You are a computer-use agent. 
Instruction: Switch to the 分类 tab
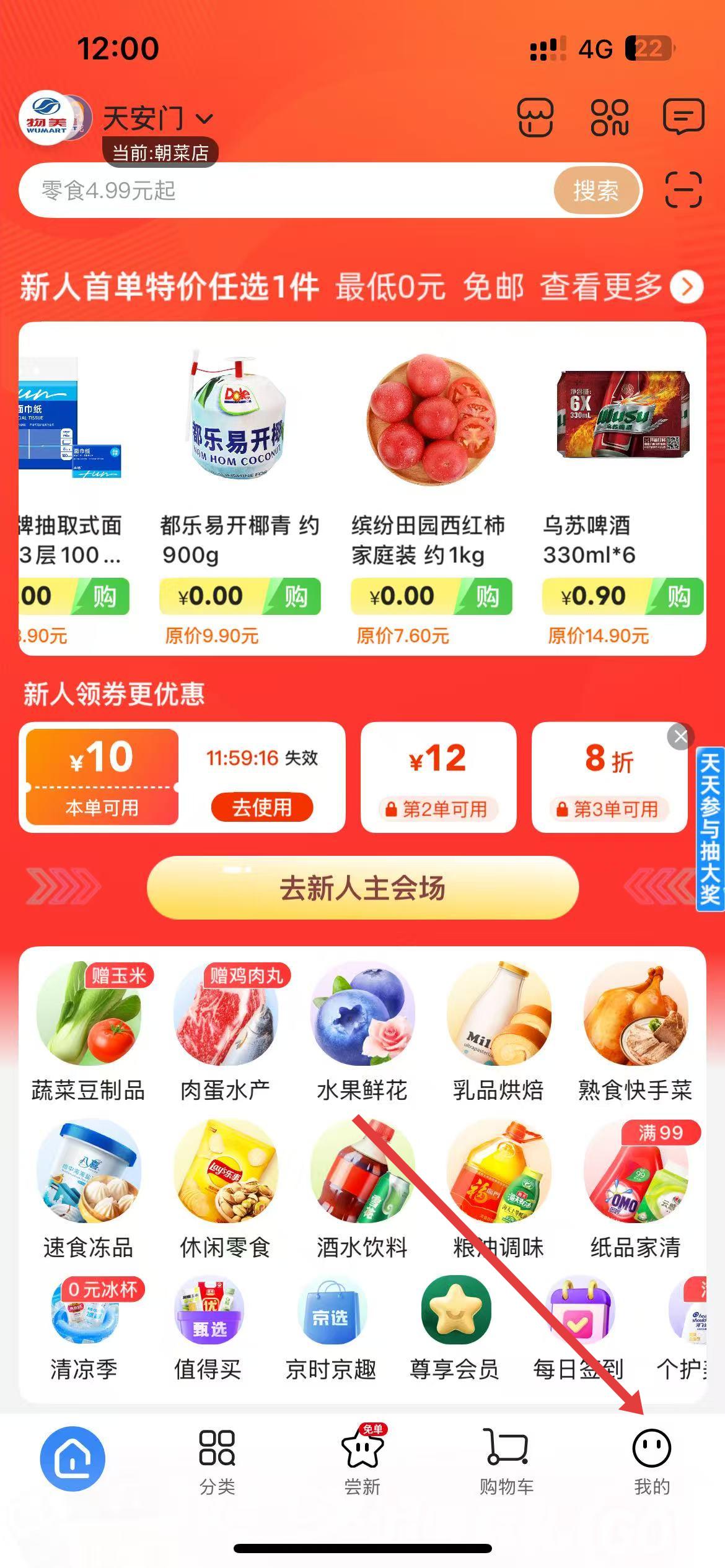point(217,1461)
